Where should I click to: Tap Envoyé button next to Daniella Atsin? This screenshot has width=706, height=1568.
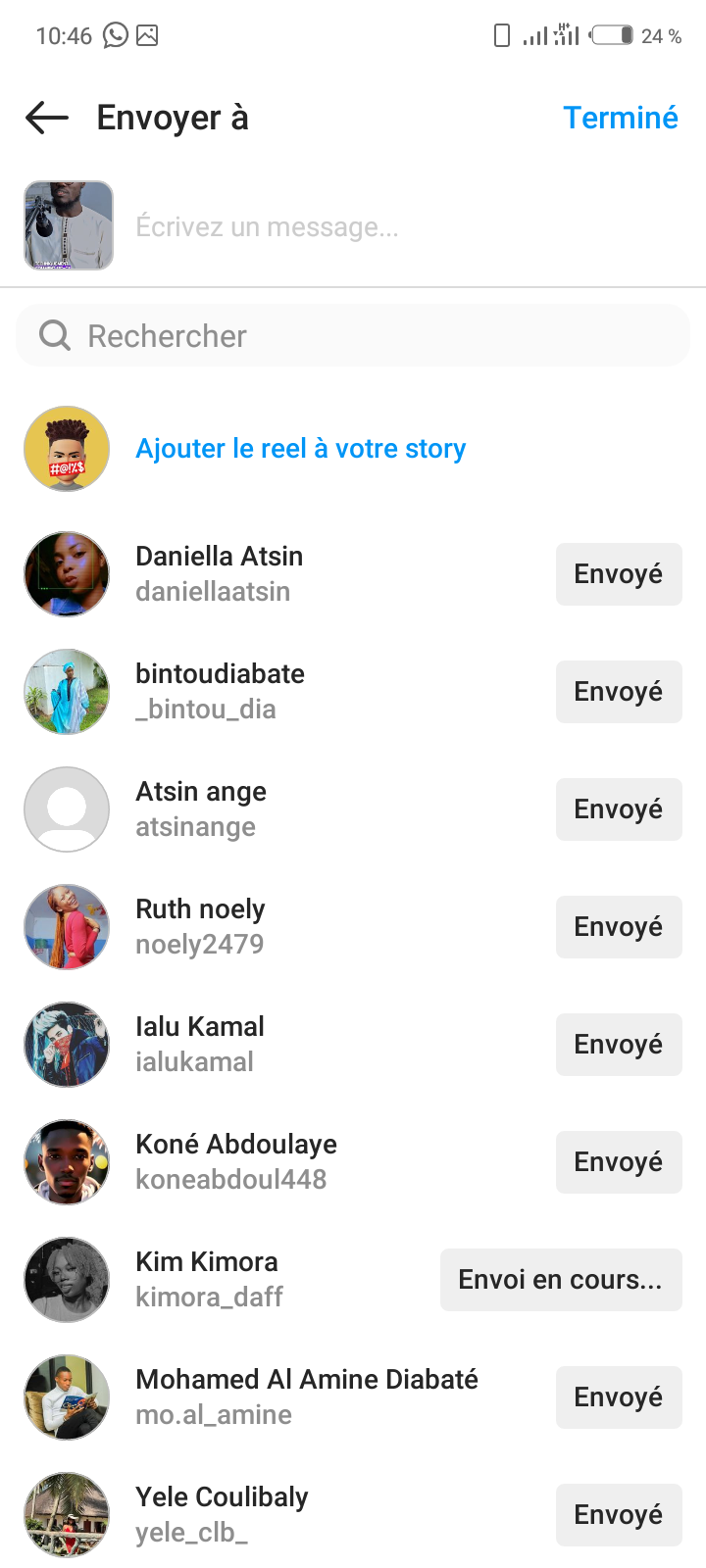point(619,574)
